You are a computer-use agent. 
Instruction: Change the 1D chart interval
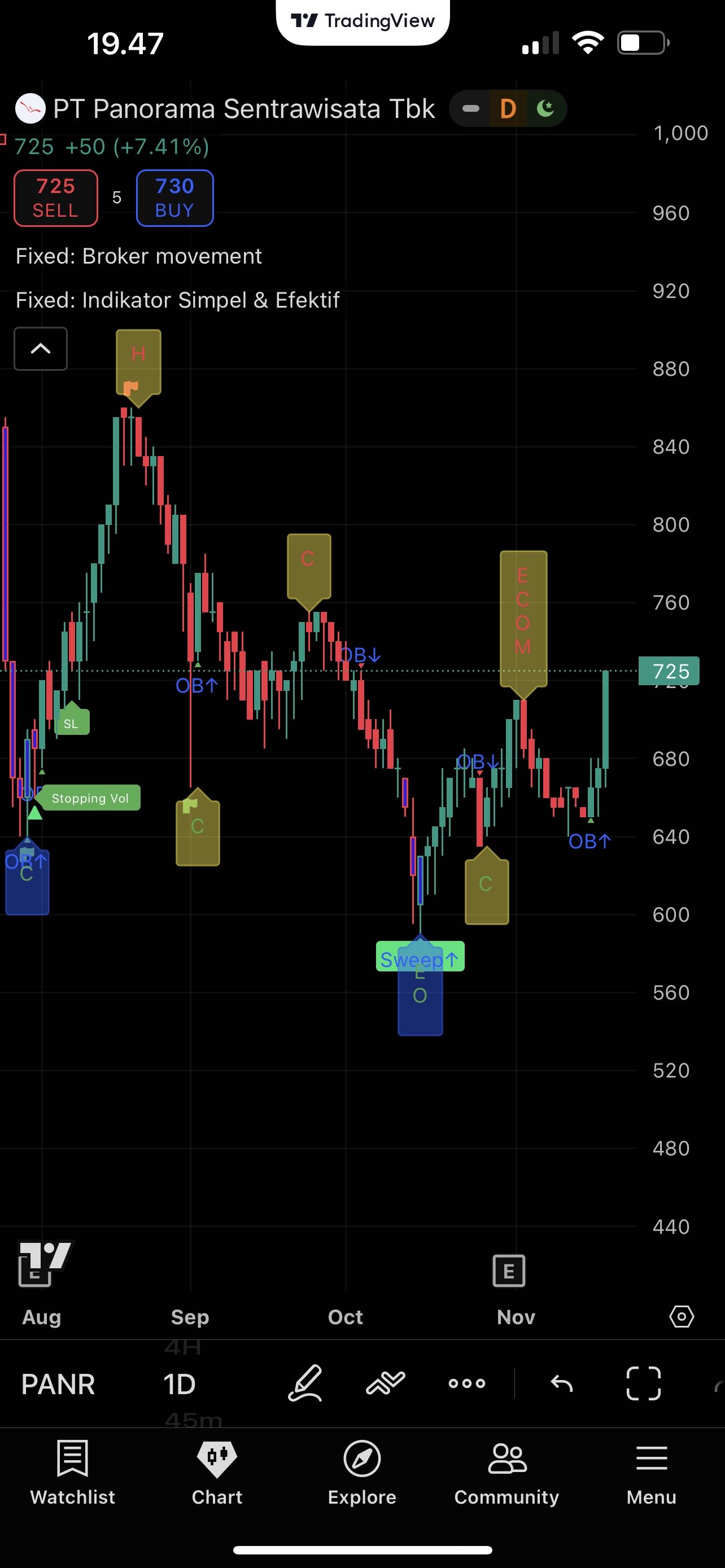[x=179, y=1384]
